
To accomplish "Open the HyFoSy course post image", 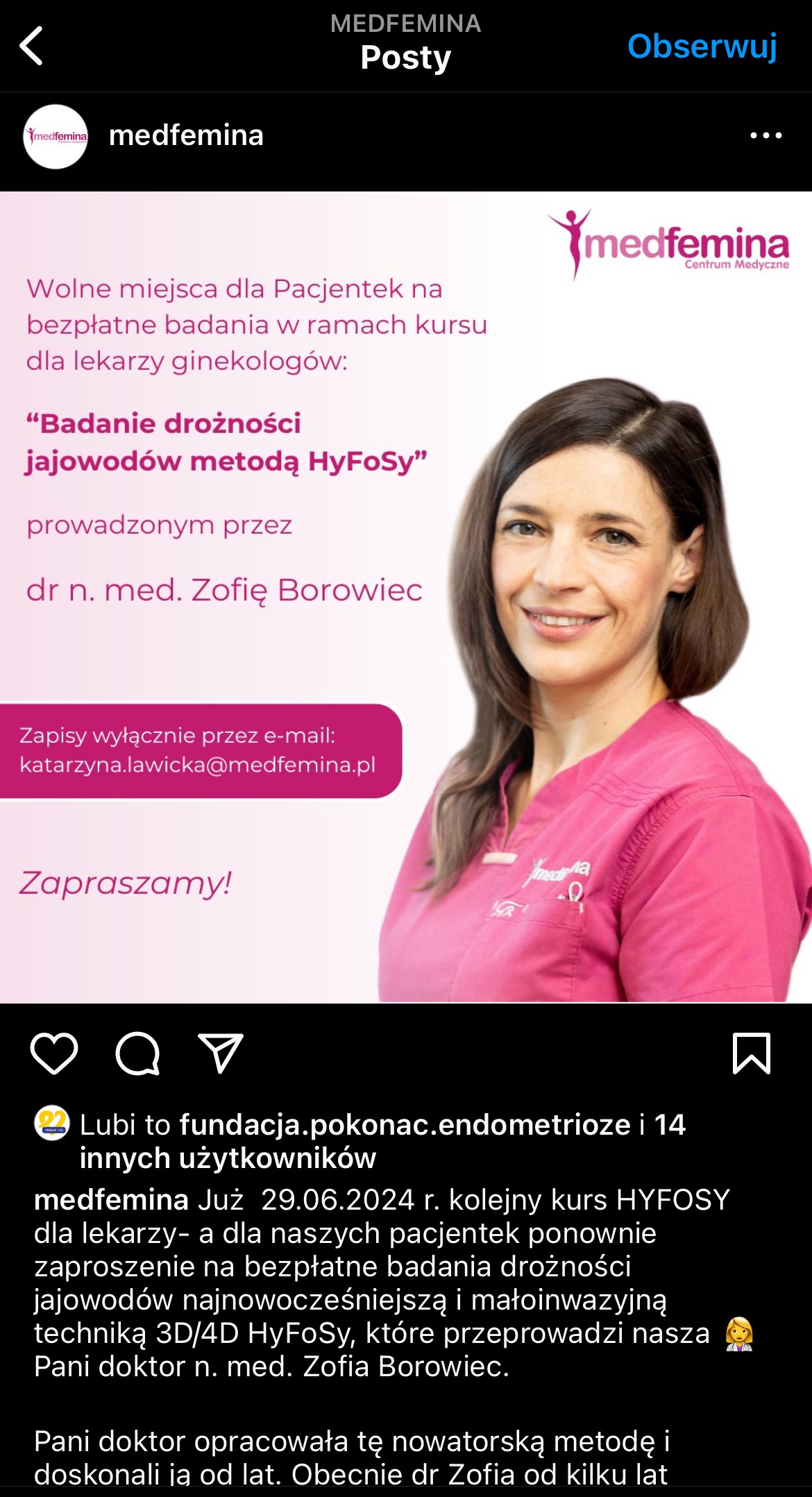I will pos(406,597).
